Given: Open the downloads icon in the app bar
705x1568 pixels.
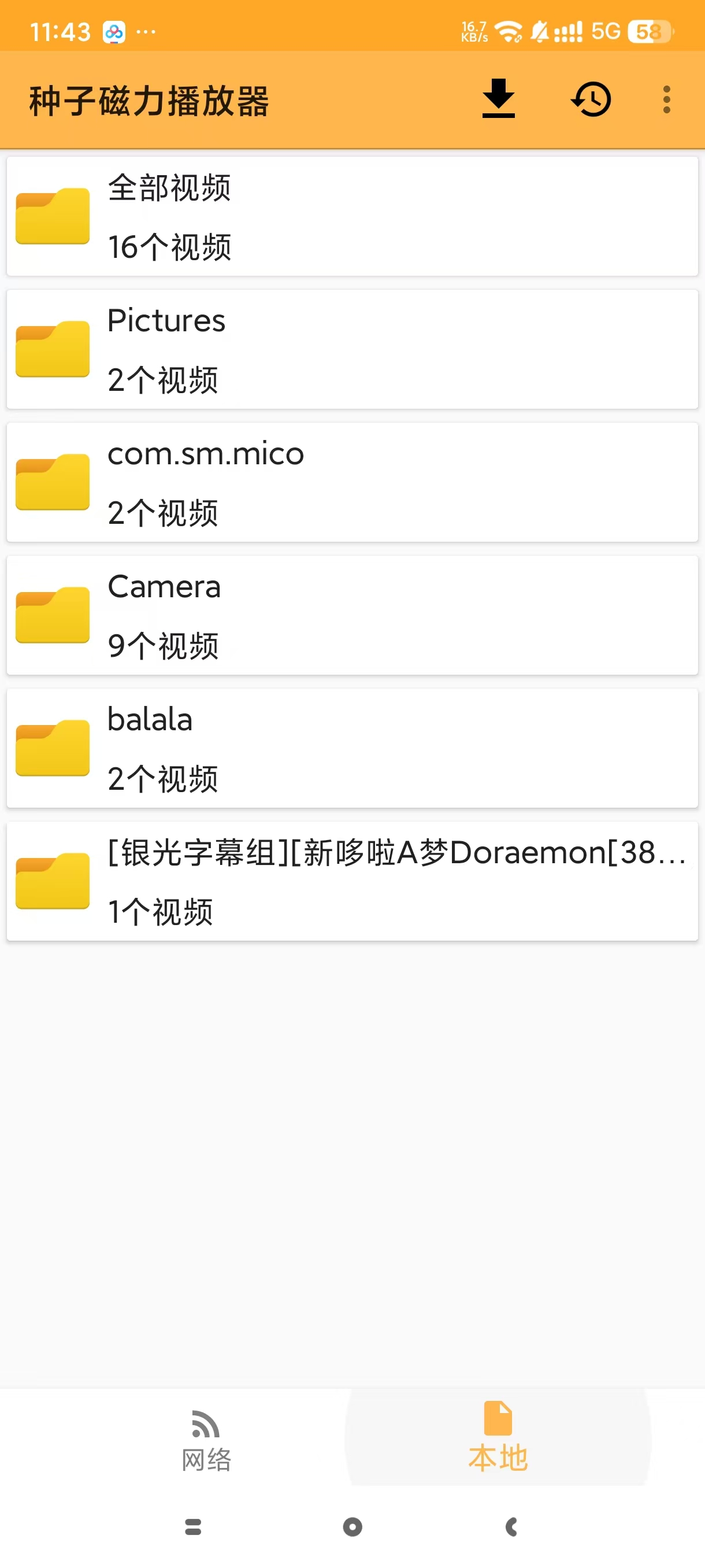Looking at the screenshot, I should 498,99.
